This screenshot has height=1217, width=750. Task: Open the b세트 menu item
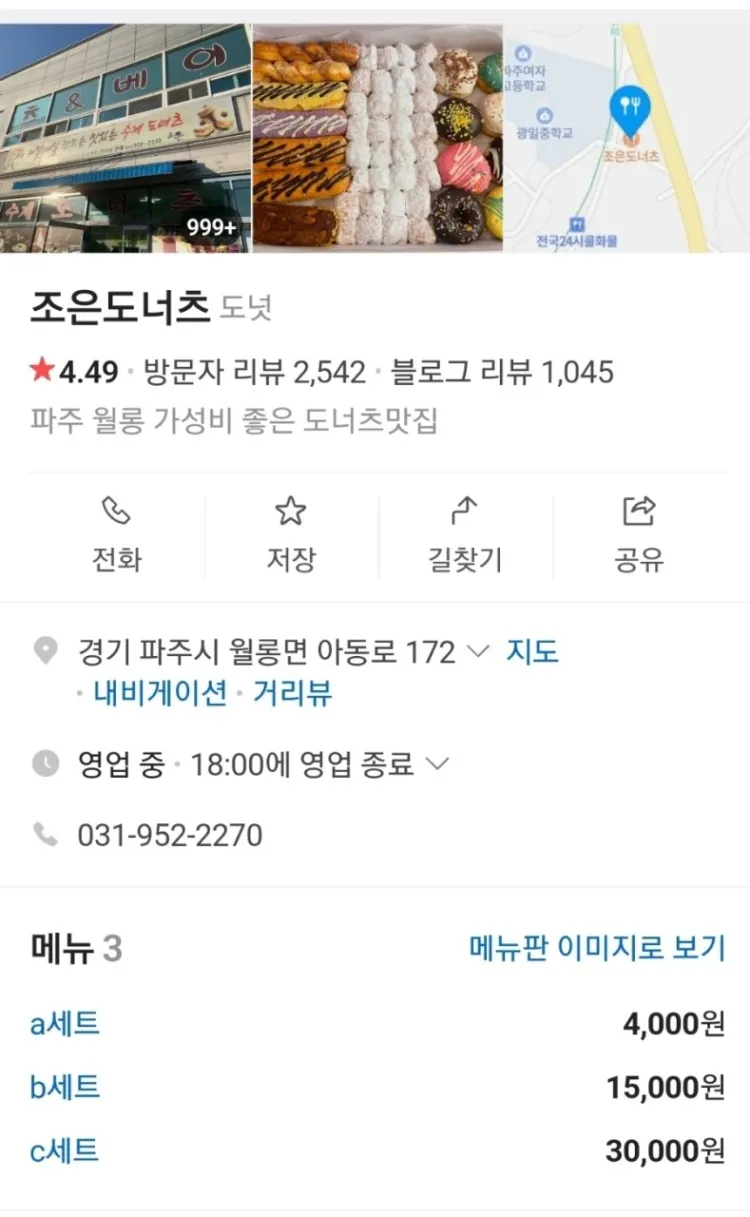pos(65,1087)
